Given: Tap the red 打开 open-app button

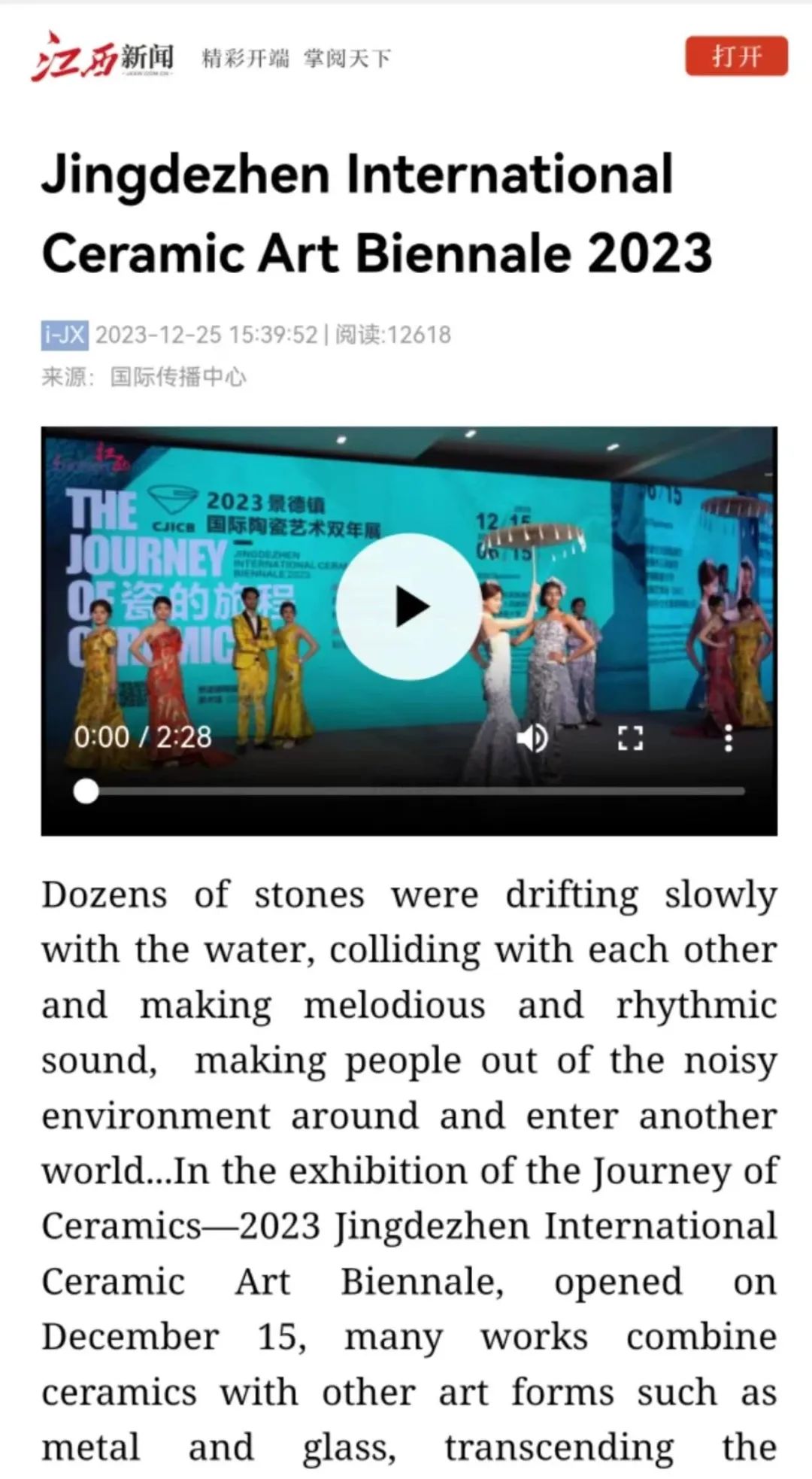Looking at the screenshot, I should [x=736, y=56].
